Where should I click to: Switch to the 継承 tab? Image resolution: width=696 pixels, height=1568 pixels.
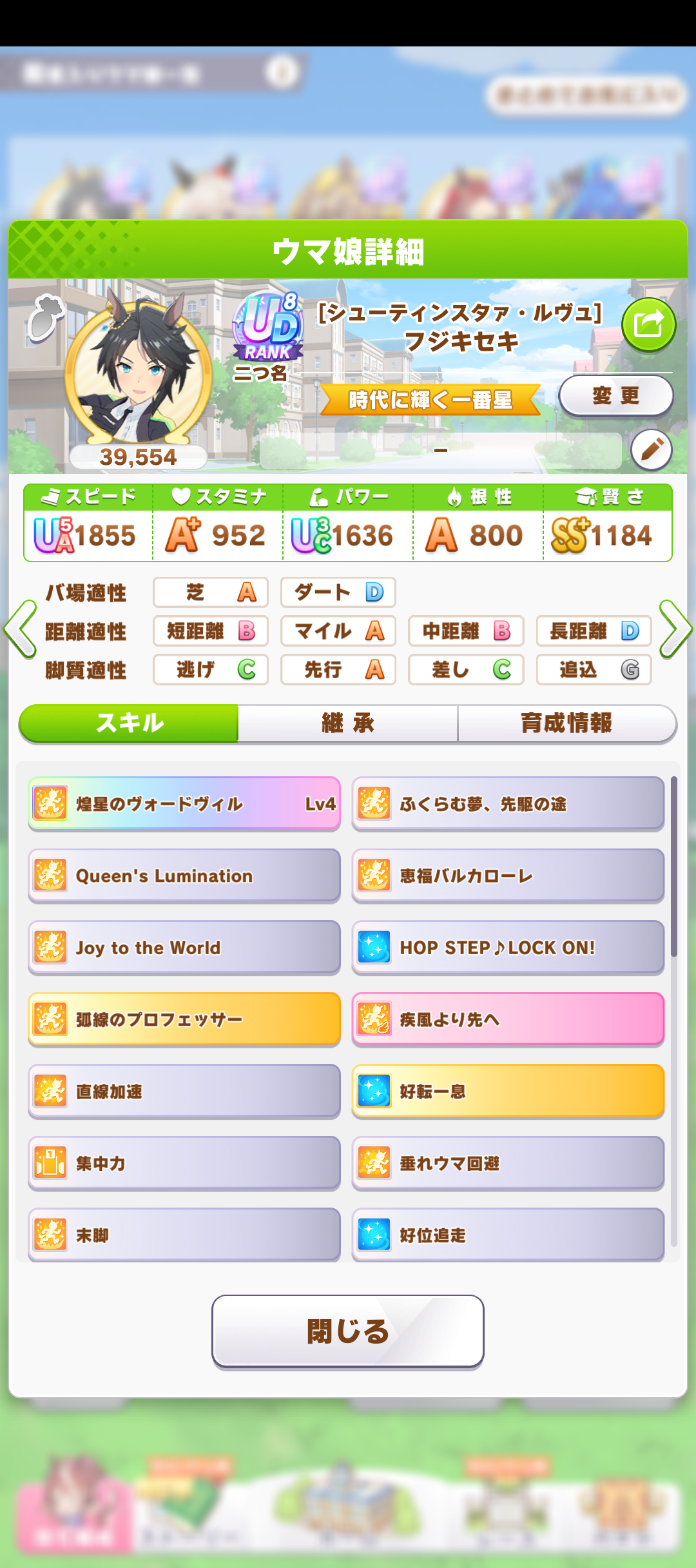[348, 723]
